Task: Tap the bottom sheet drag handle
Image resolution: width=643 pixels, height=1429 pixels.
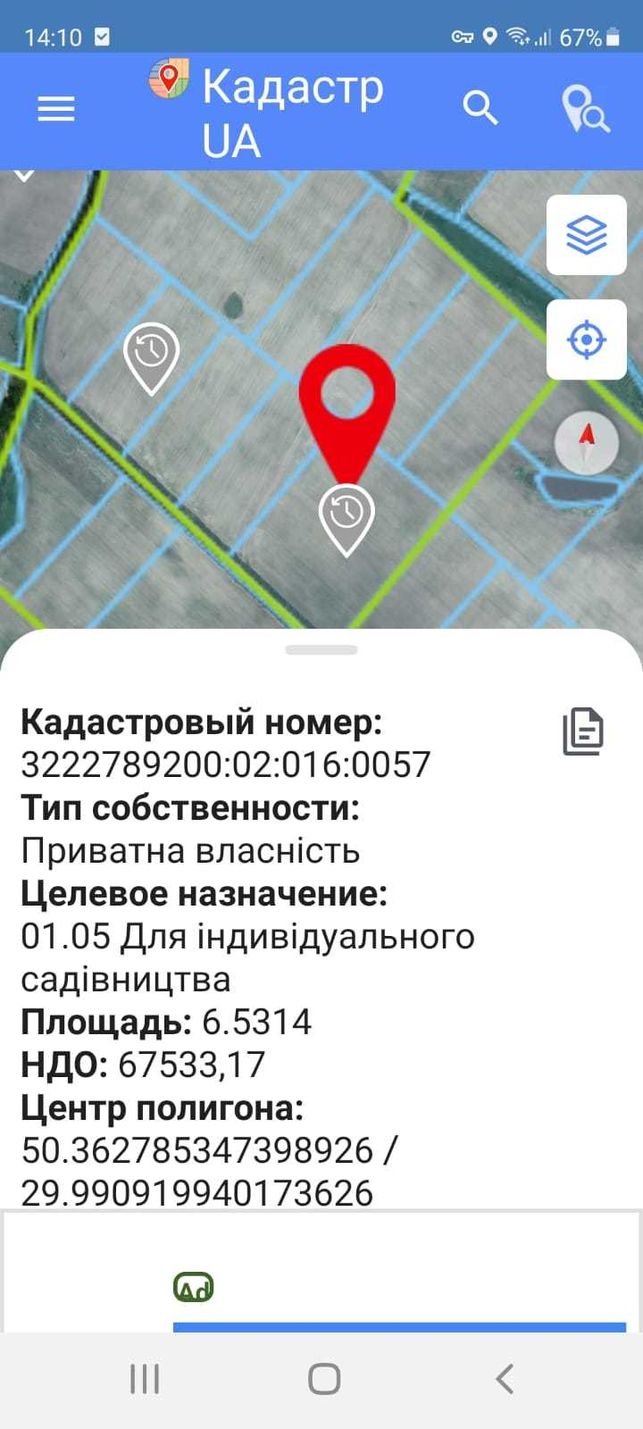Action: [x=321, y=650]
